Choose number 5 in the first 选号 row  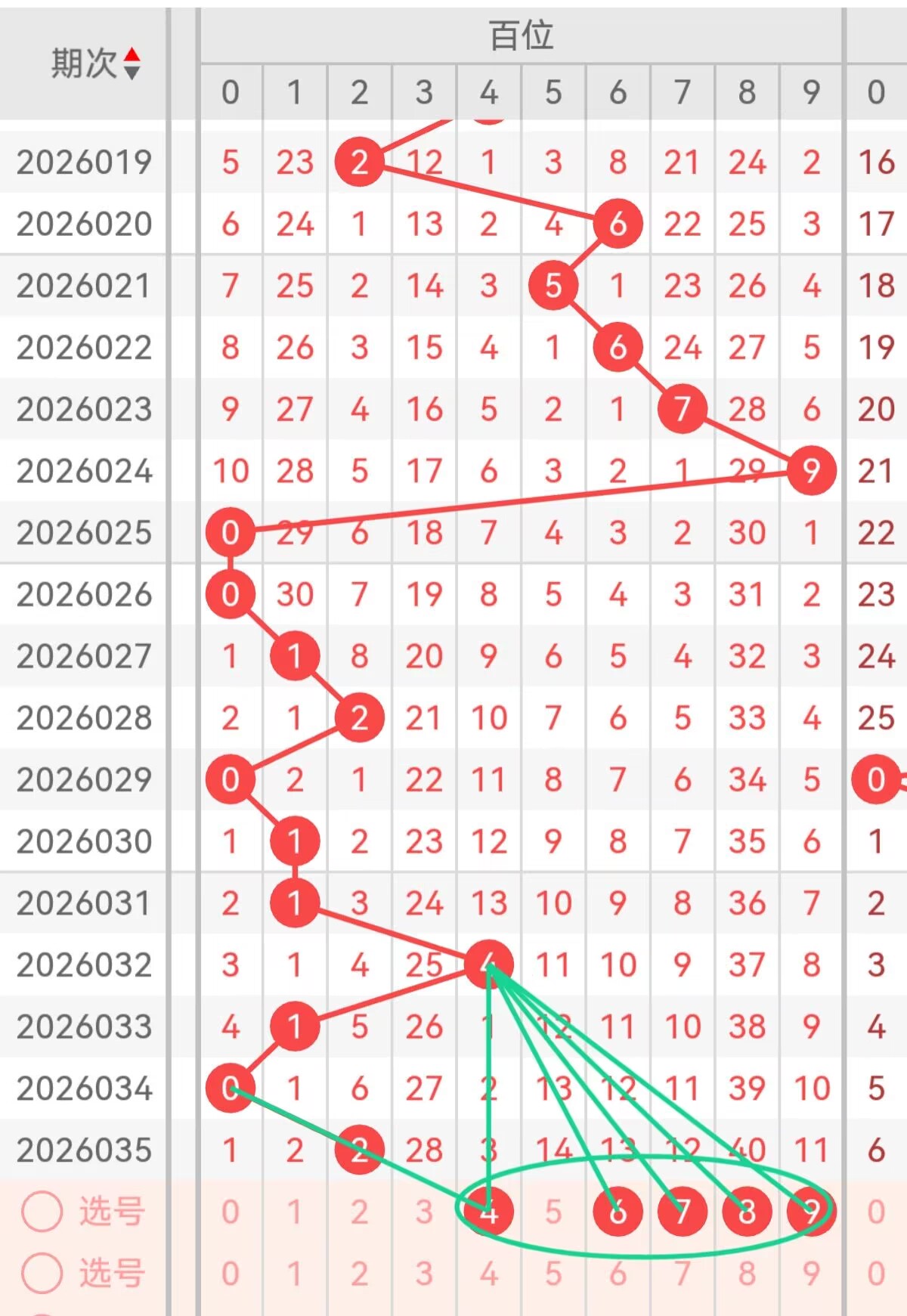point(553,1212)
